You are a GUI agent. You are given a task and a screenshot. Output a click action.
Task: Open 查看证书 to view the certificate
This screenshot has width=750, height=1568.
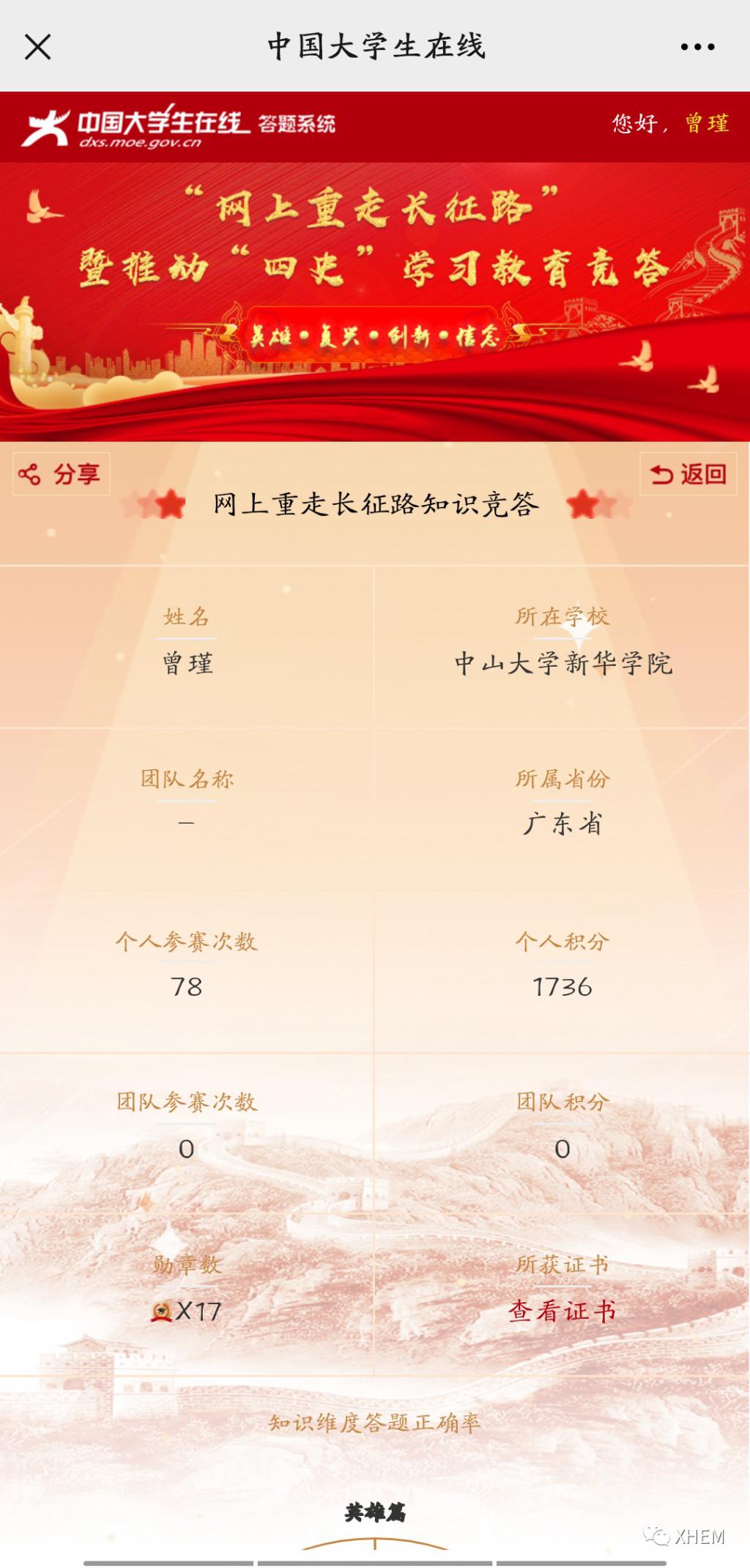coord(562,1311)
